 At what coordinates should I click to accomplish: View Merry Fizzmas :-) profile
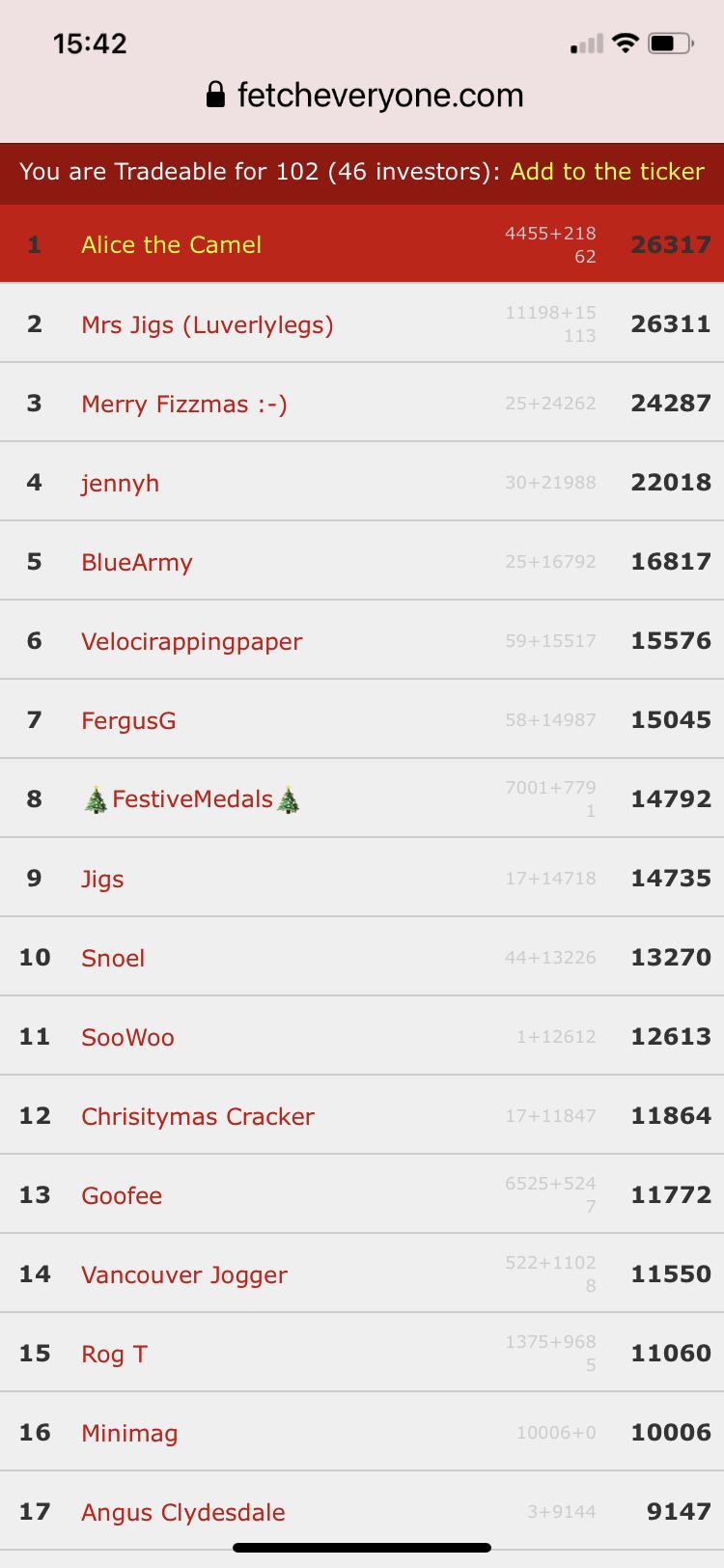(184, 404)
